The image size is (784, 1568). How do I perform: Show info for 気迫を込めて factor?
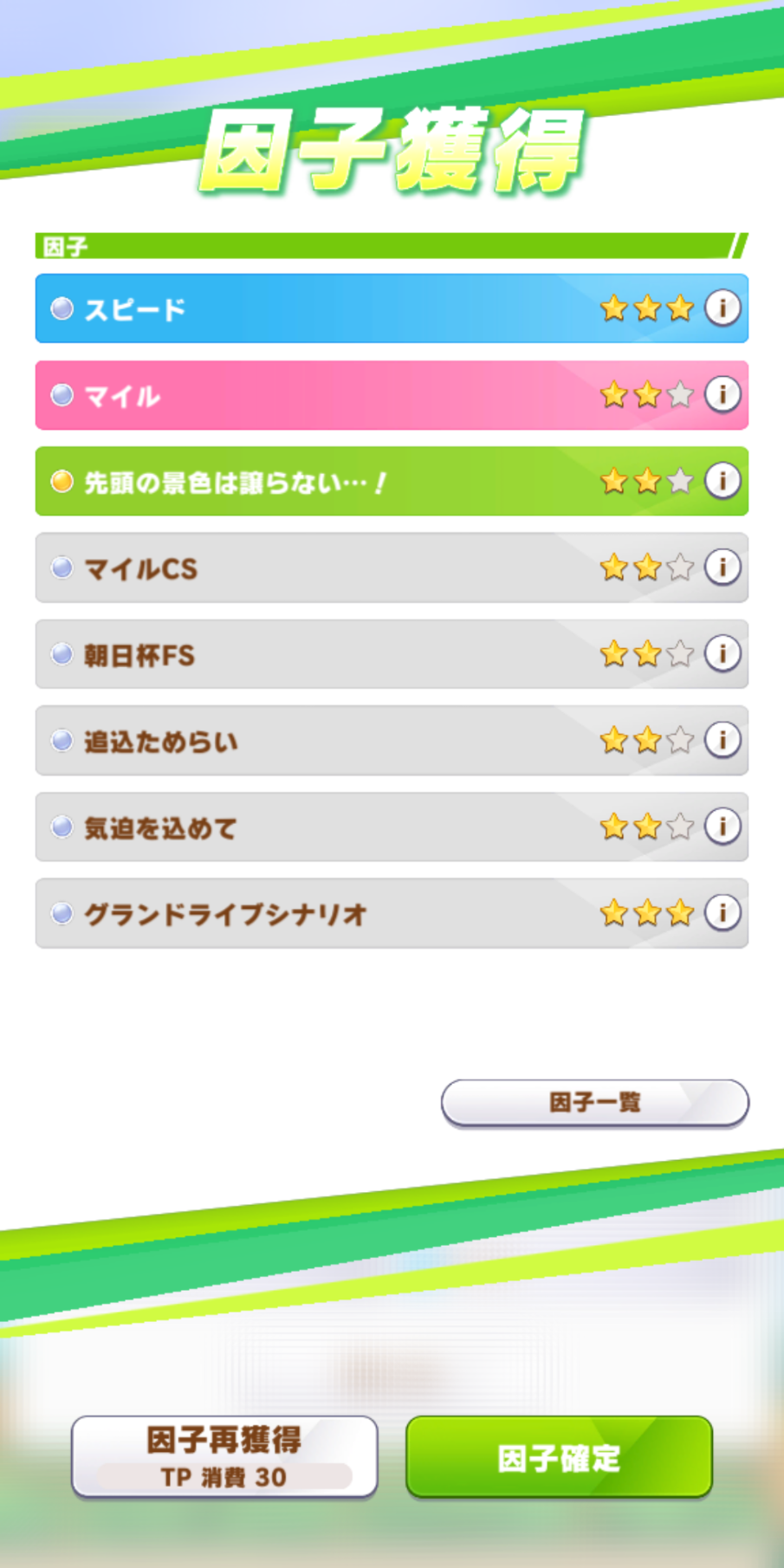(722, 826)
